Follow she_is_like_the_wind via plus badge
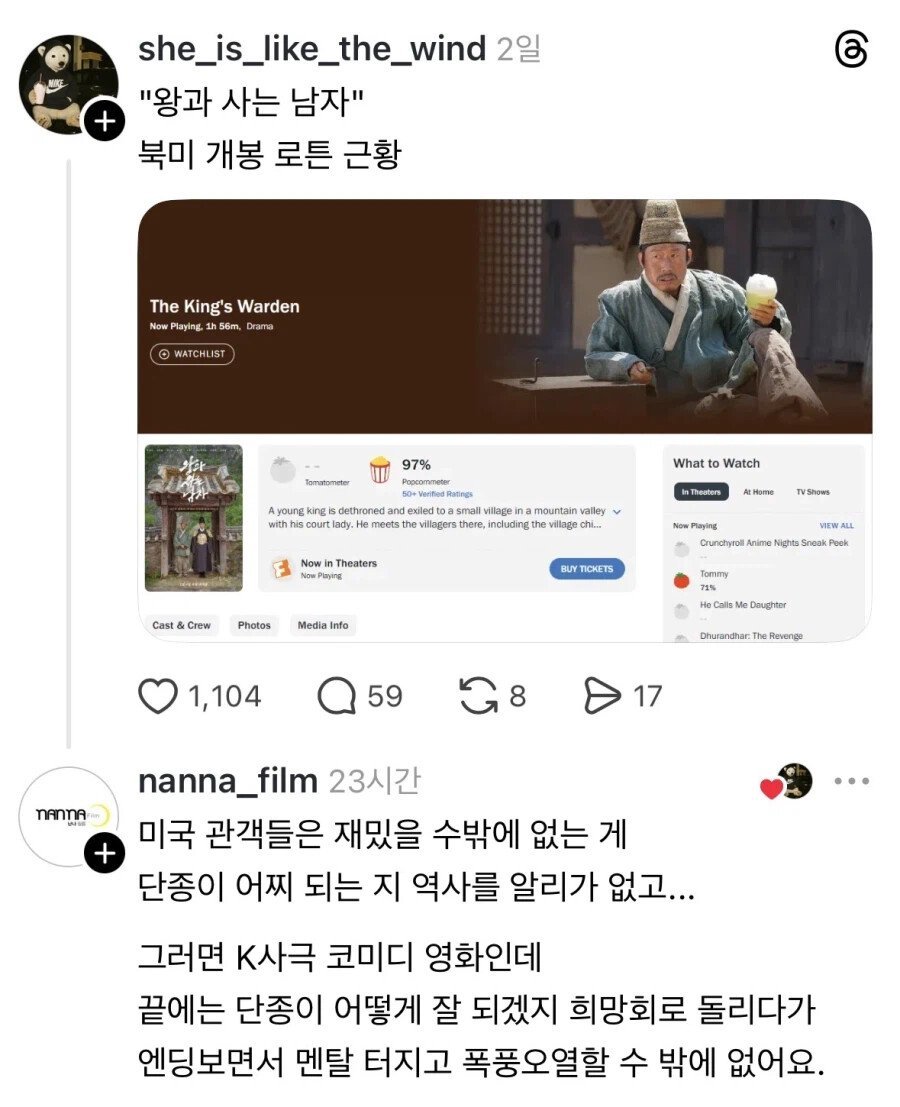Viewport: 900px width, 1107px height. [x=104, y=121]
